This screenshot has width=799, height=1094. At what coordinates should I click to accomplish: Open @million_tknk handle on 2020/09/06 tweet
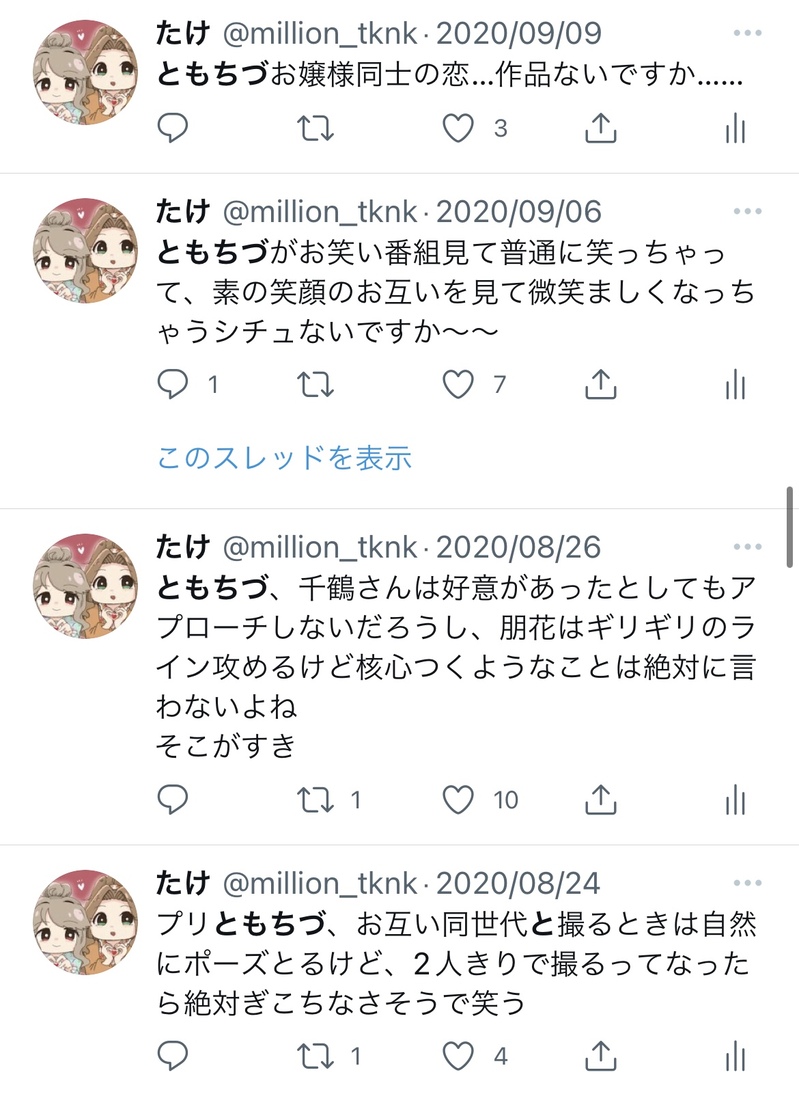point(318,212)
